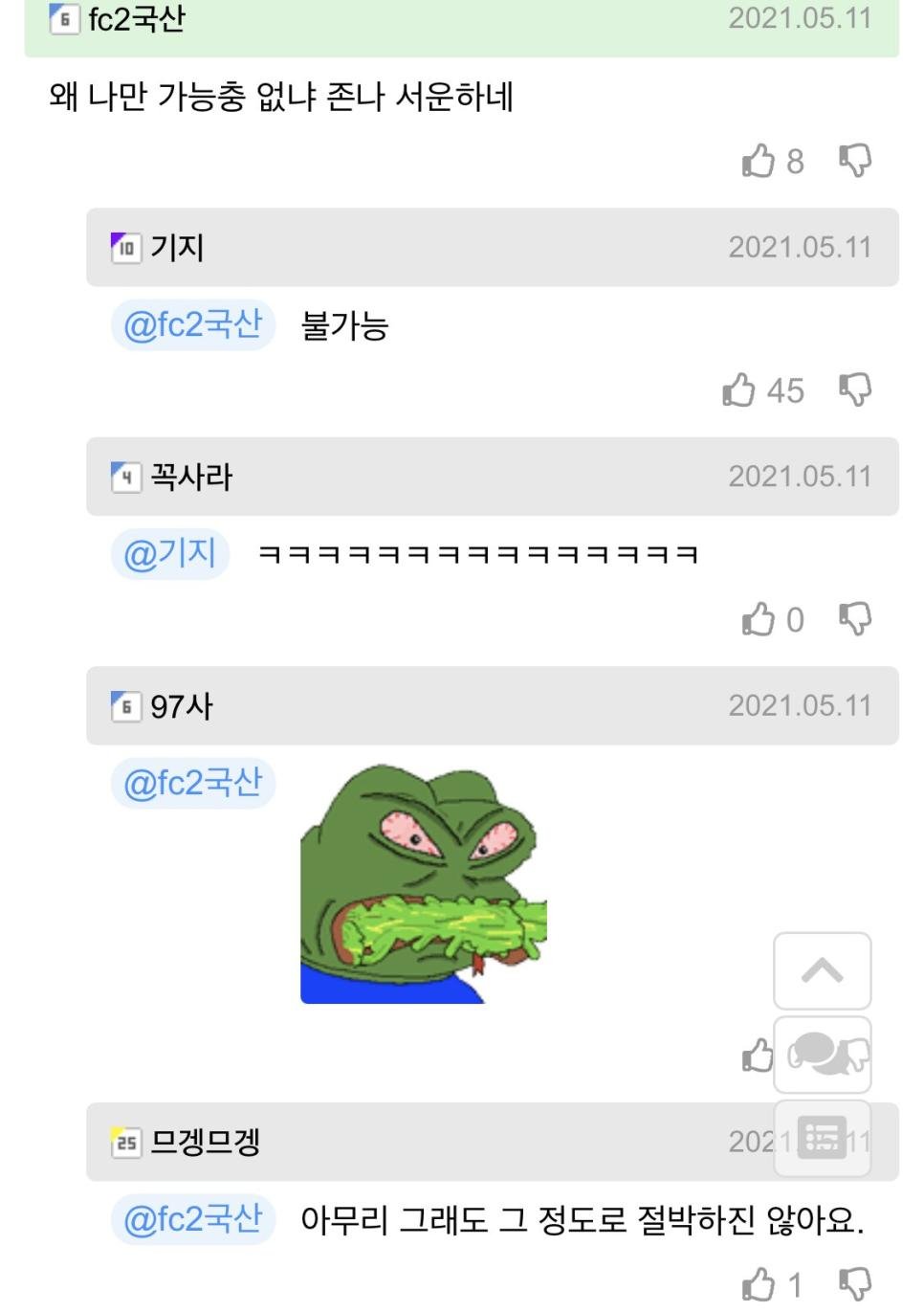Downvote 므겡므겡's reply
924x1312 pixels.
tap(855, 1284)
